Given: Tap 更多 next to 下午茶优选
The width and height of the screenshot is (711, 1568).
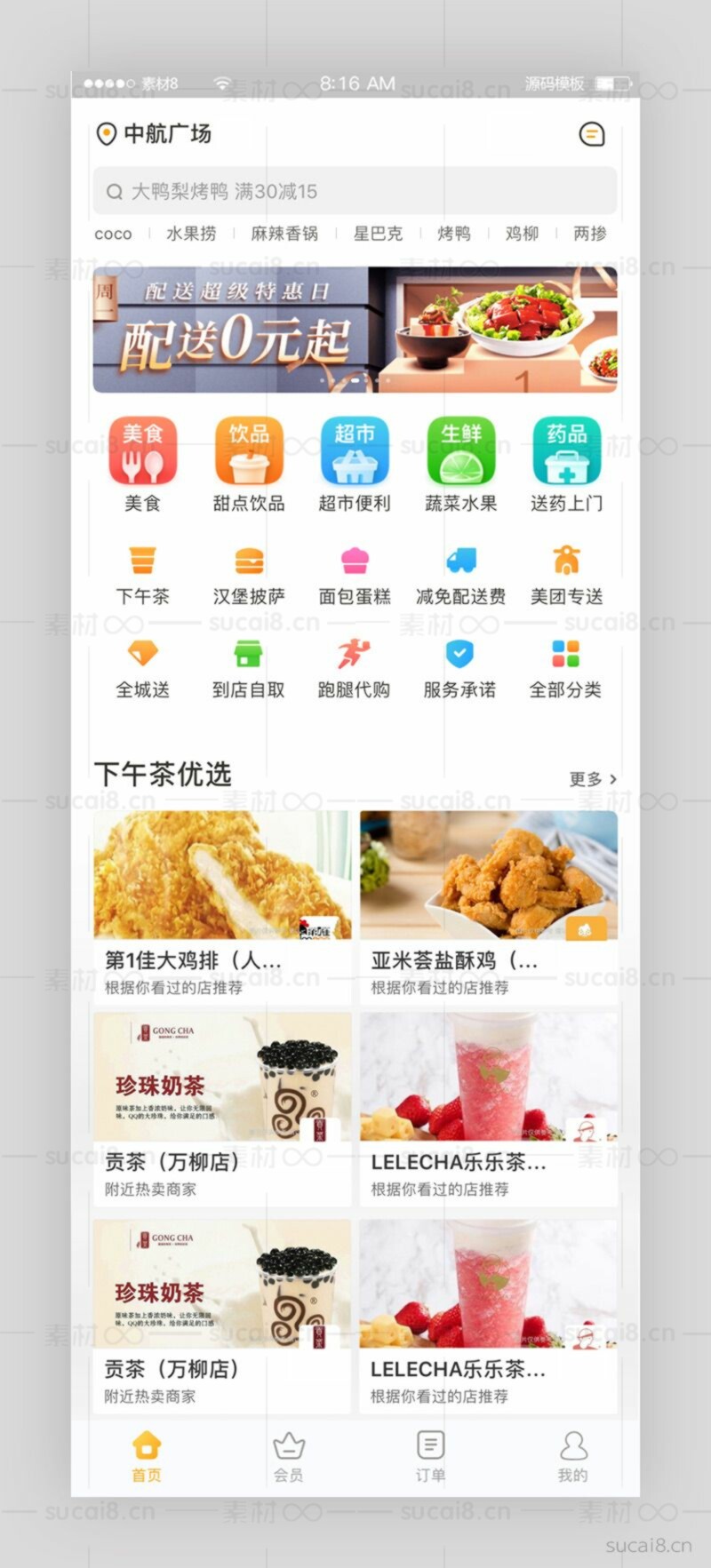Looking at the screenshot, I should [x=592, y=779].
